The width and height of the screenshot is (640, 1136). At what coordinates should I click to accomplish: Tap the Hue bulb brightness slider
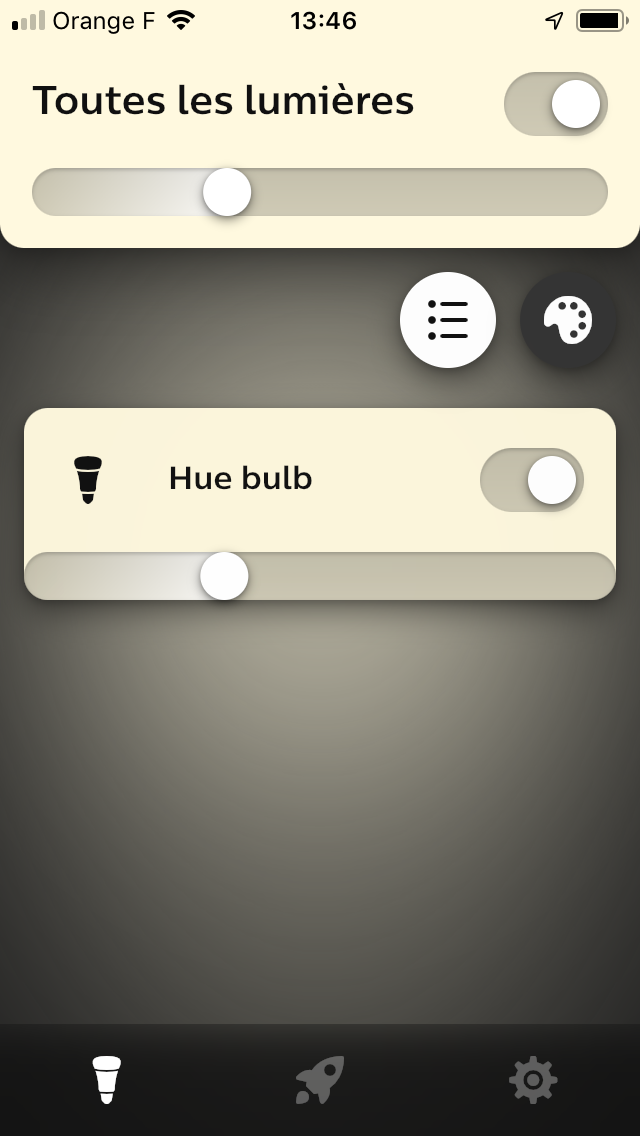tap(320, 576)
